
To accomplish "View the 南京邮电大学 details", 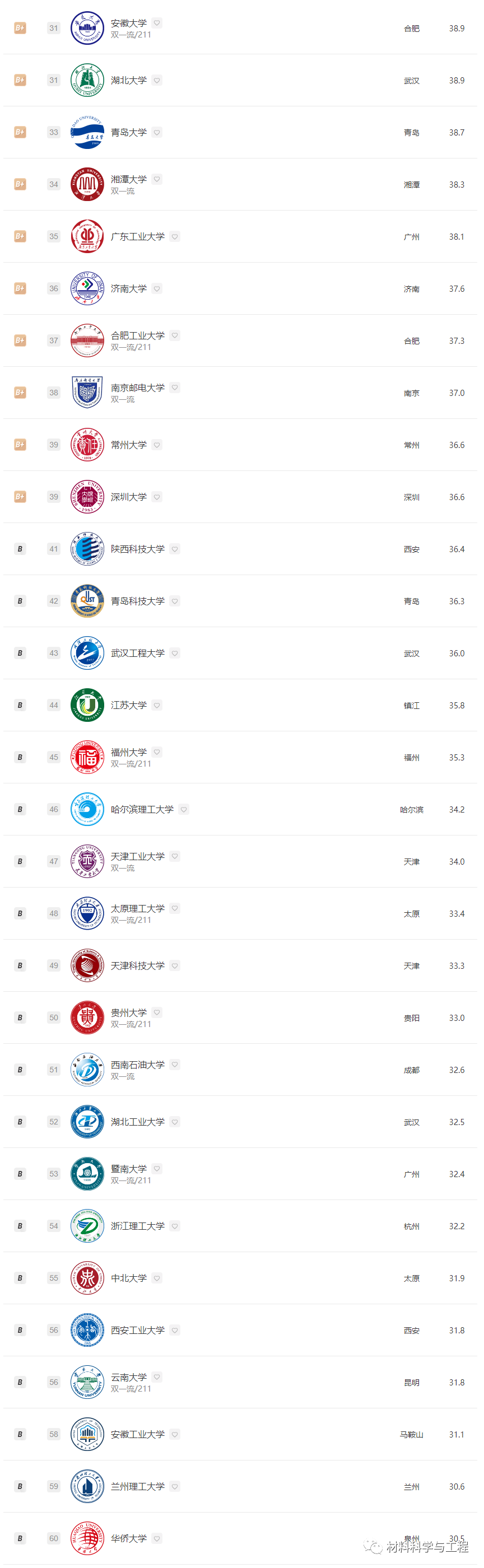I will coord(138,388).
